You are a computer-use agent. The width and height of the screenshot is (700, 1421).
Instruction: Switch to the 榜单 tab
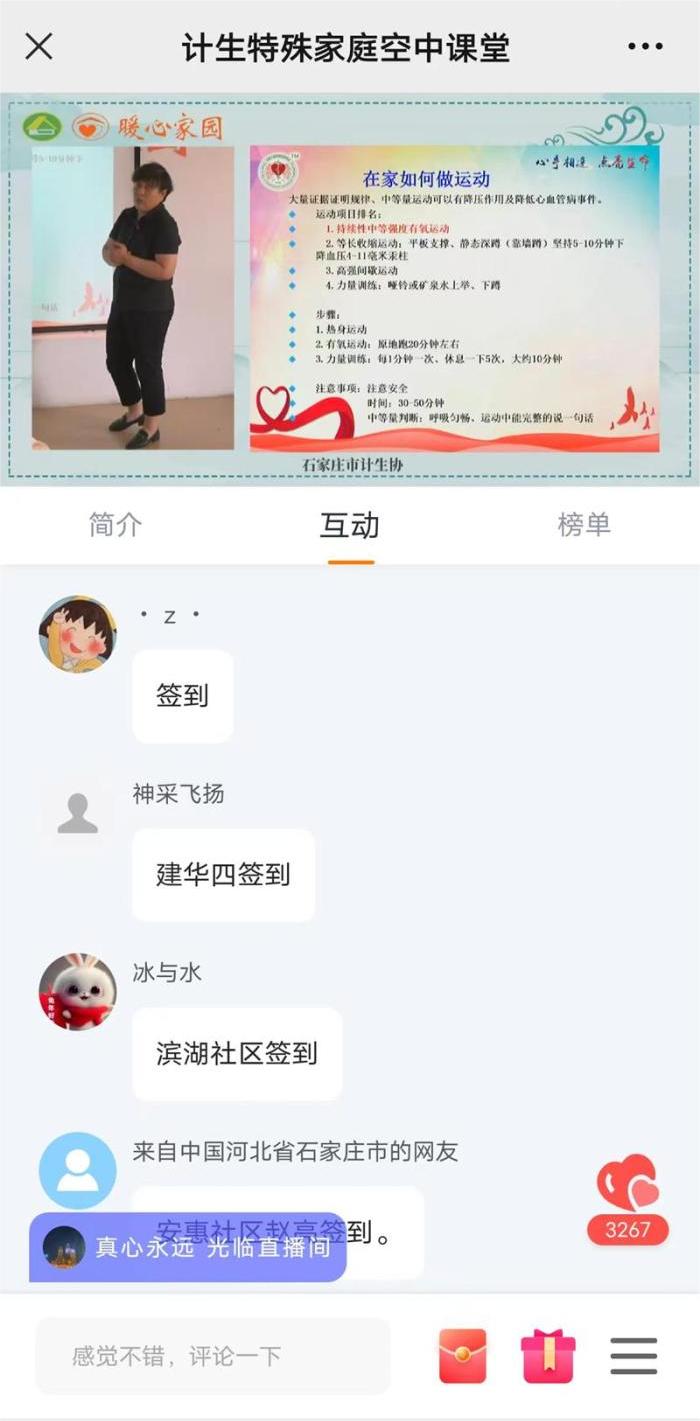point(583,524)
